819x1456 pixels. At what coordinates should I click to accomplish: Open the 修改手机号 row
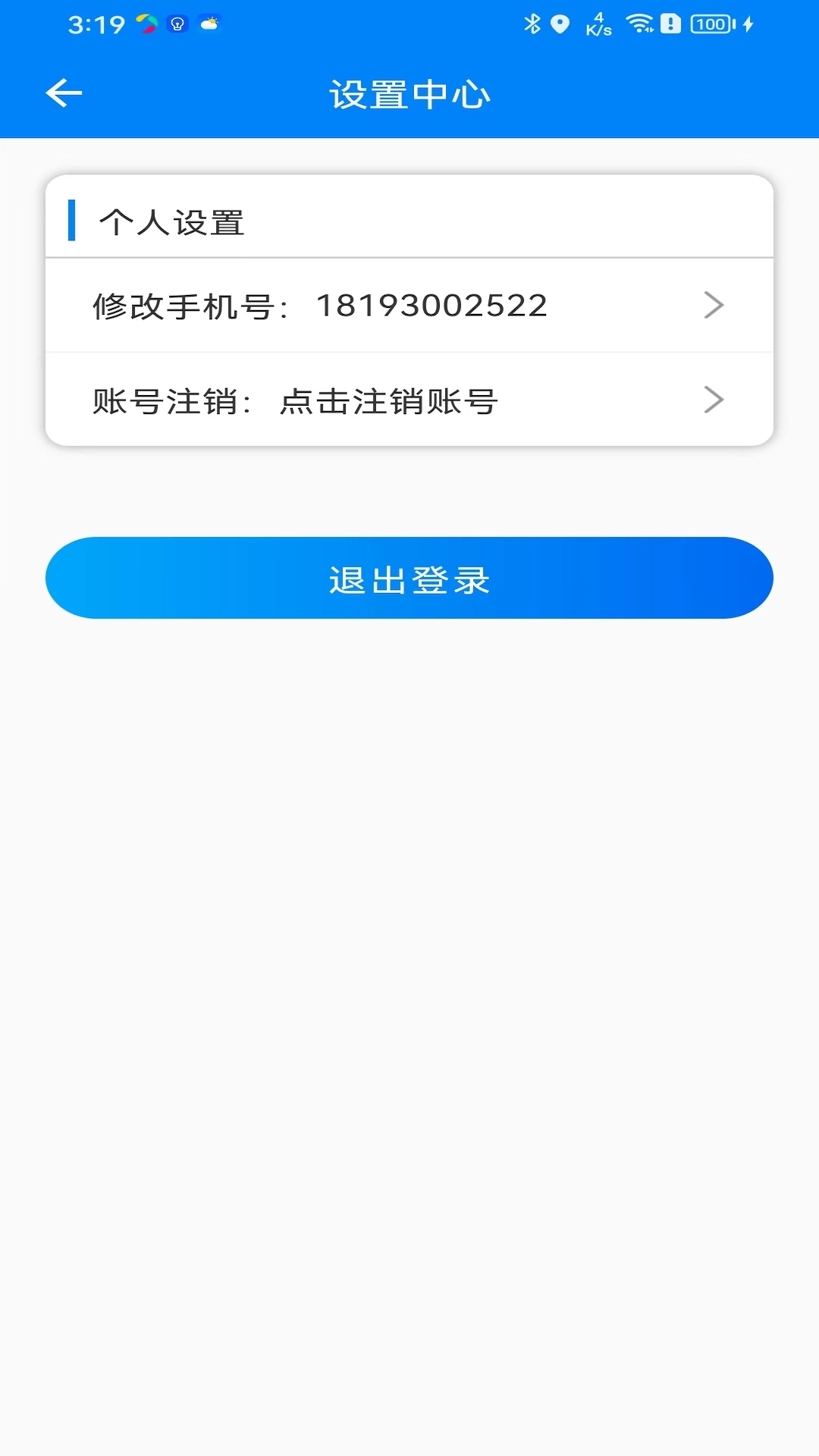409,306
